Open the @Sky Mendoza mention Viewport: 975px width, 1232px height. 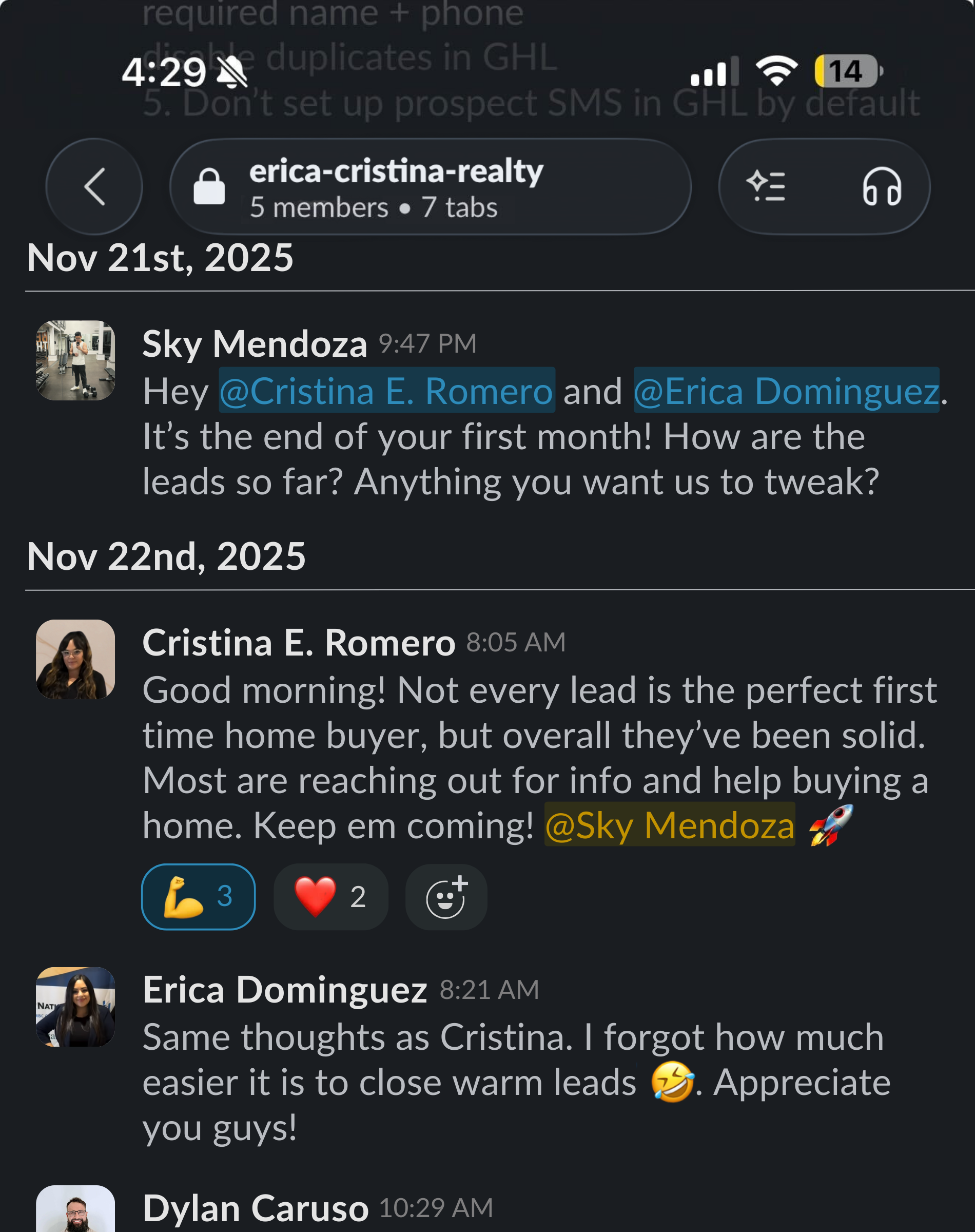click(x=669, y=825)
